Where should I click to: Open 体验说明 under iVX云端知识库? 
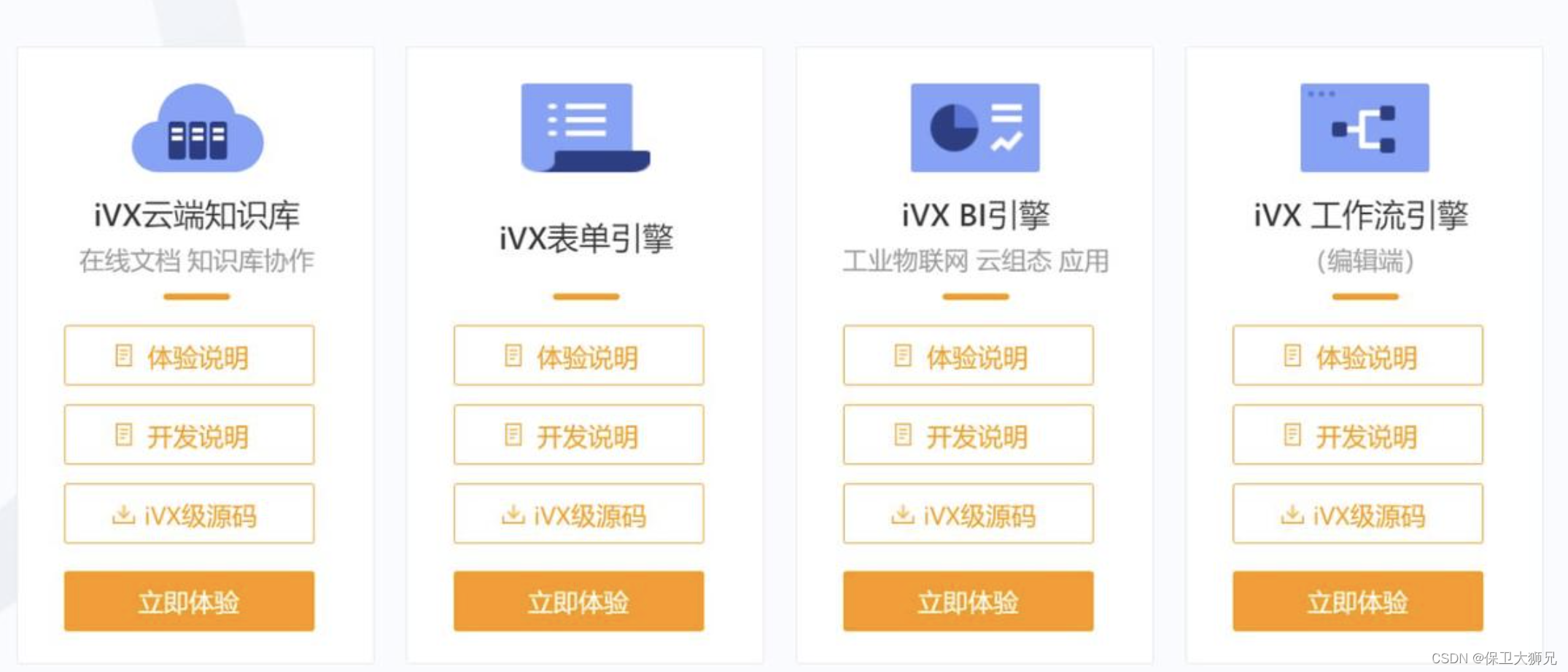[x=189, y=356]
